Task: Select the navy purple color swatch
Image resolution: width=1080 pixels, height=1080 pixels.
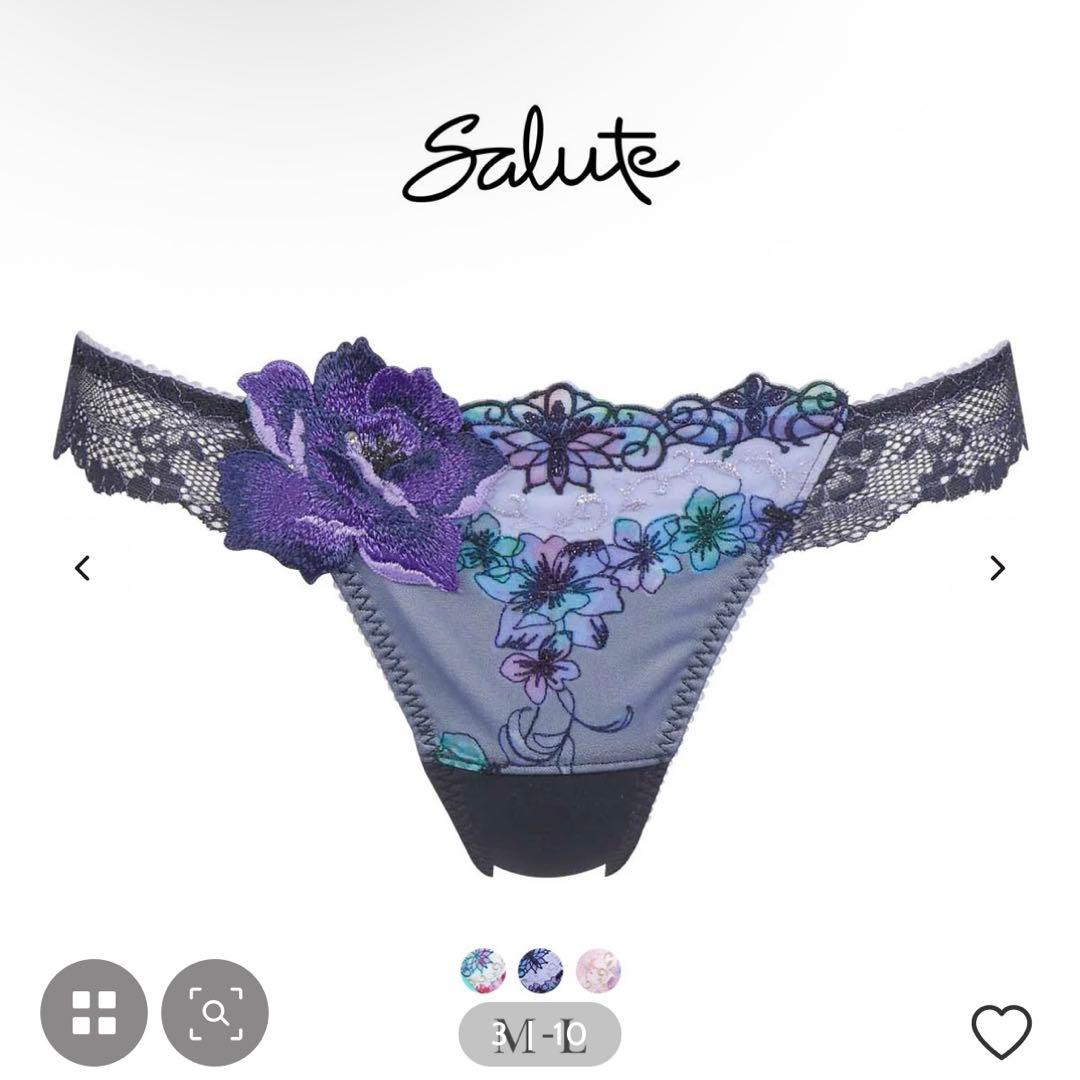Action: (x=540, y=970)
